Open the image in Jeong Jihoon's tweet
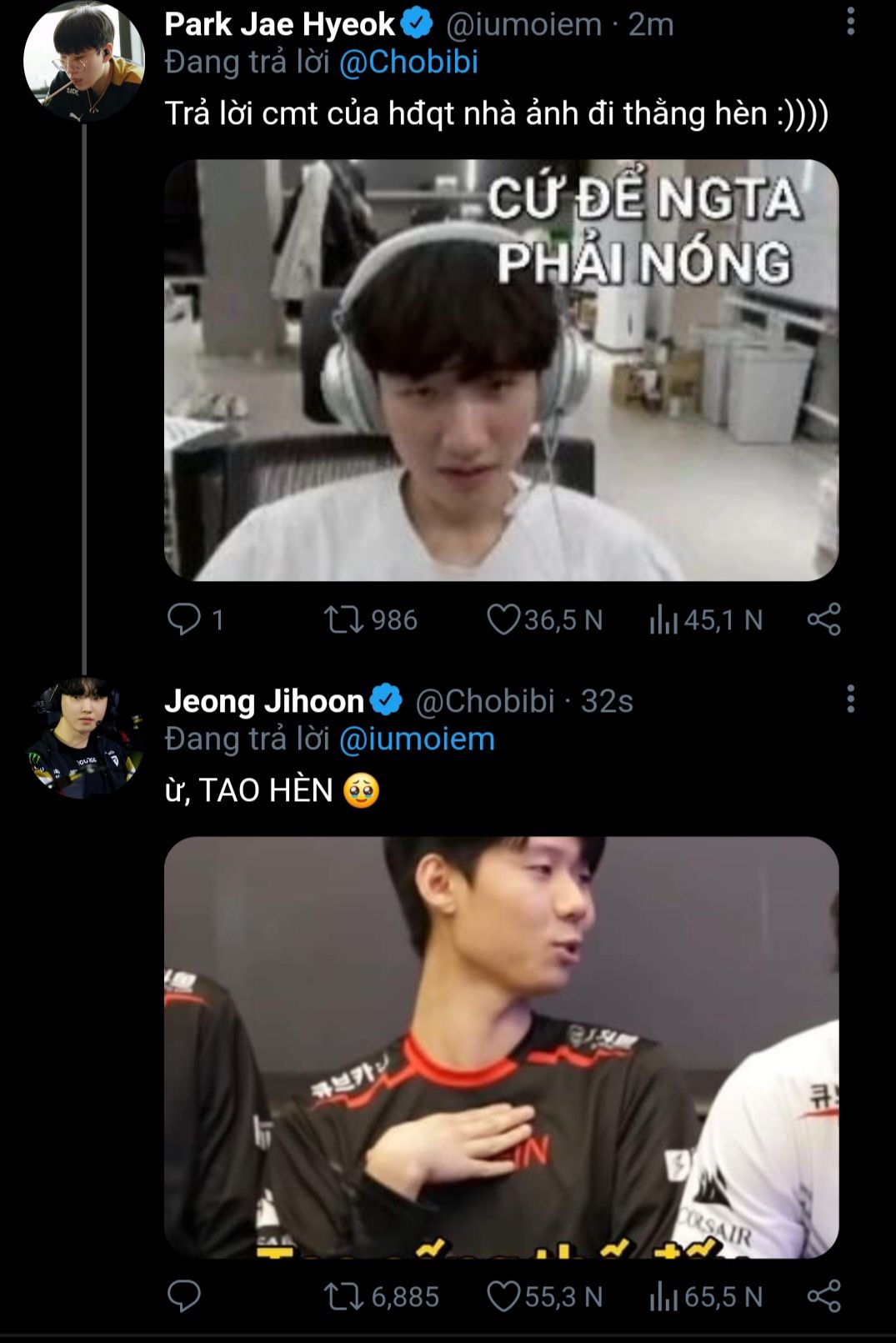Screen dimensions: 896x1343 tap(501, 1047)
